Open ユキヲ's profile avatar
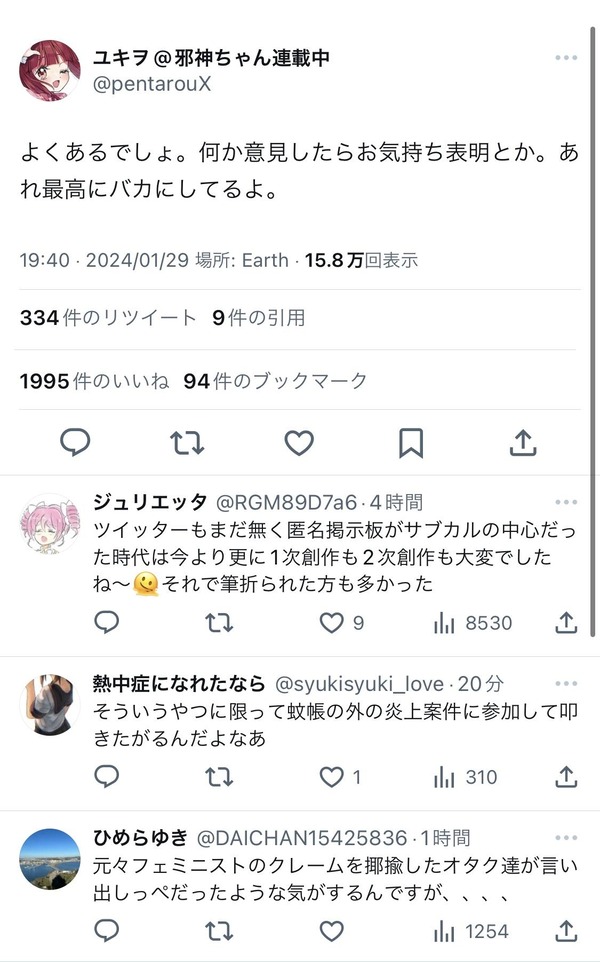Screen dimensions: 600x962 click(50, 71)
